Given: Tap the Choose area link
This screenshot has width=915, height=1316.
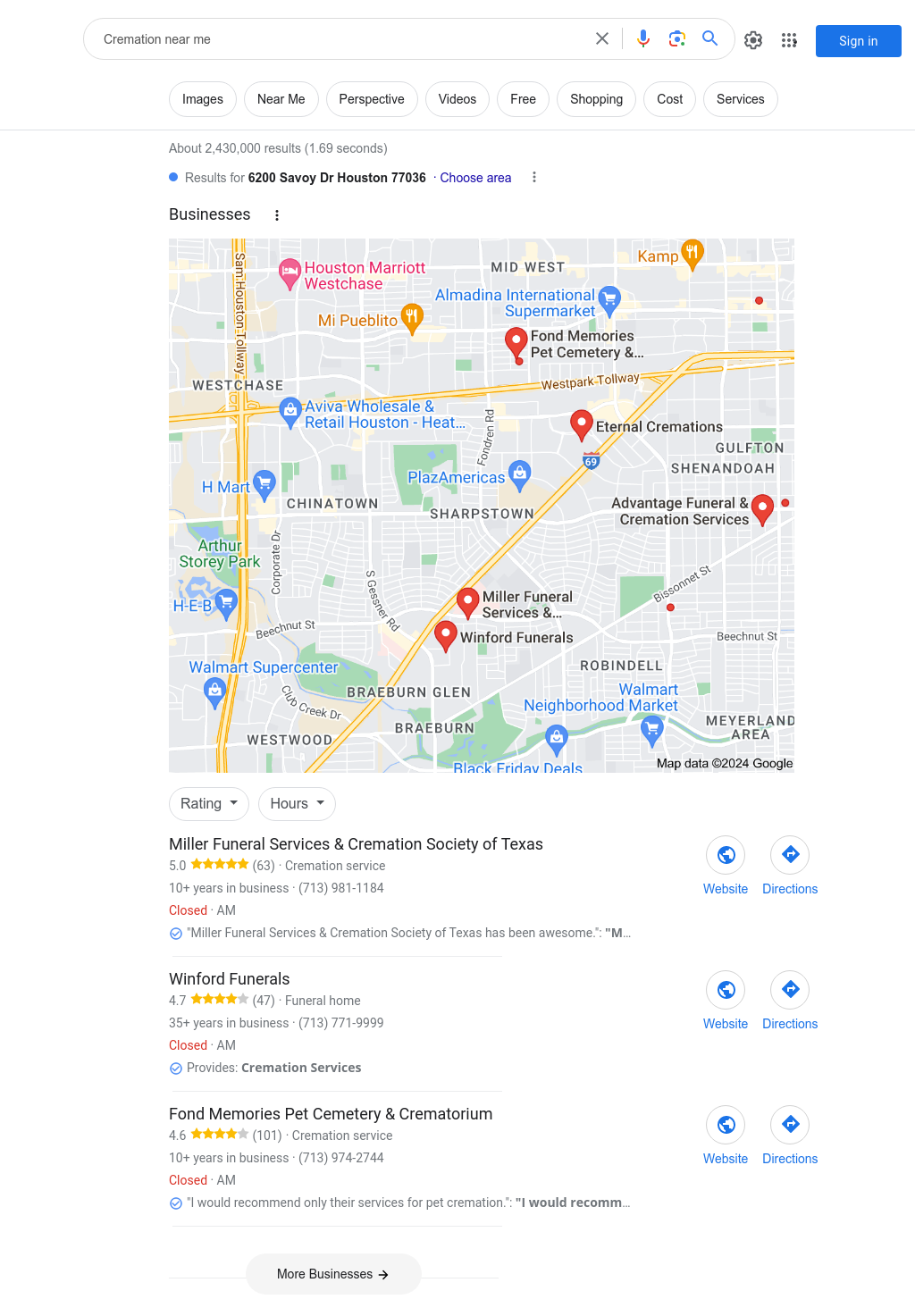Looking at the screenshot, I should (475, 178).
